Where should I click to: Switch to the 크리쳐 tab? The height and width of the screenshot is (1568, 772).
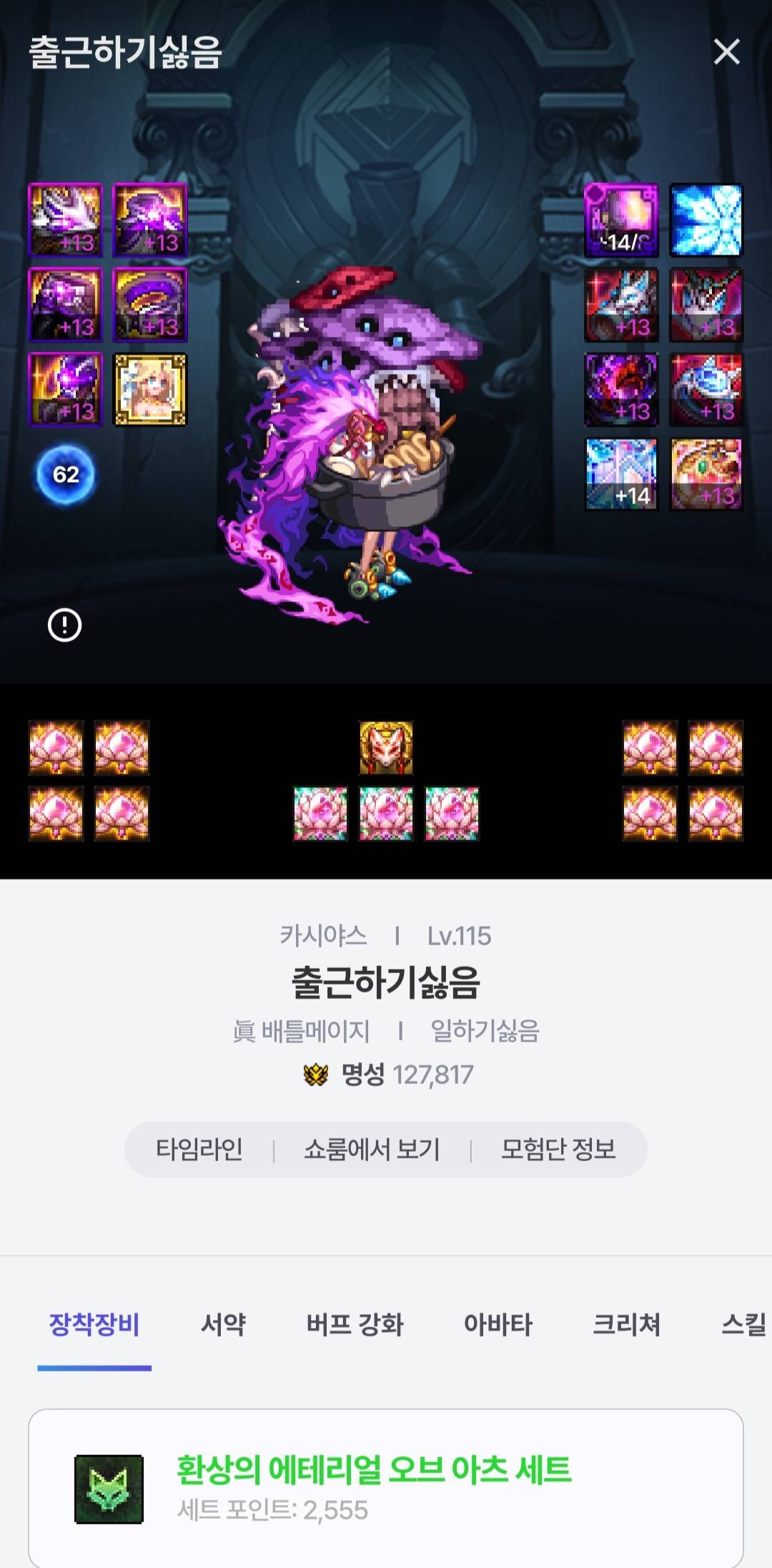(x=626, y=1324)
